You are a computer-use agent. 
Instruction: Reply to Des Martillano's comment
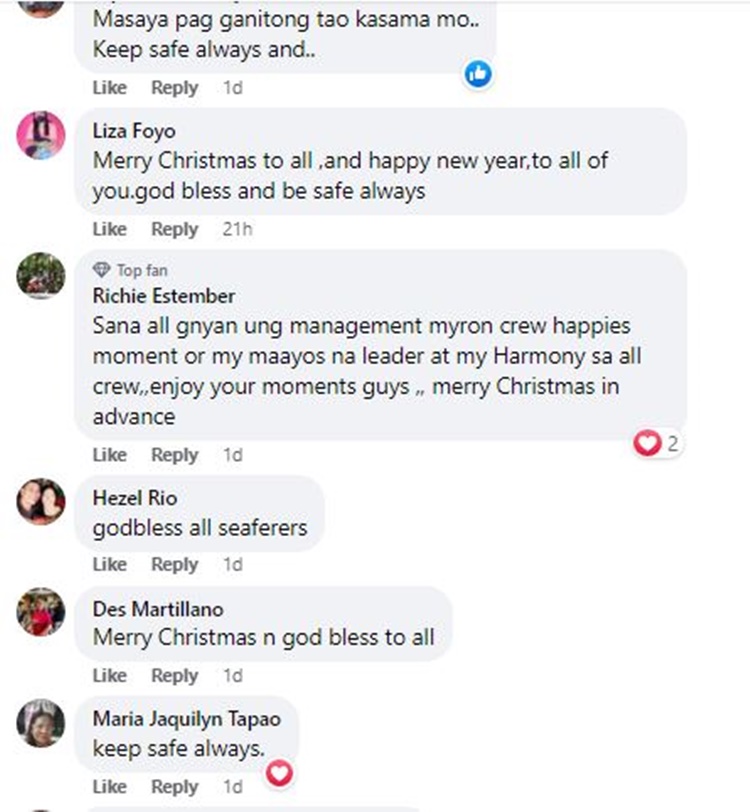(174, 676)
